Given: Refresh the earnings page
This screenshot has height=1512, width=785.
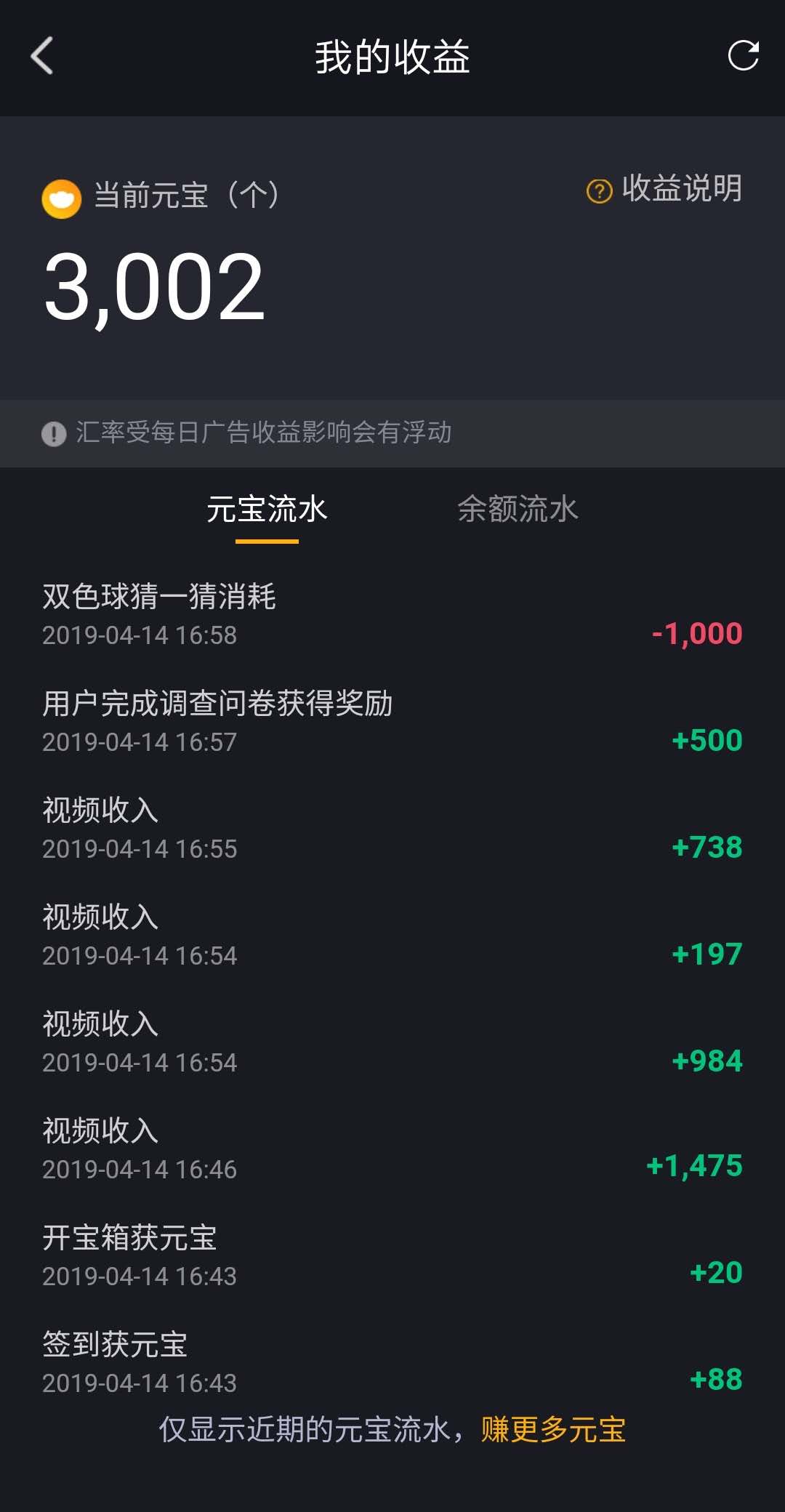Looking at the screenshot, I should click(x=743, y=56).
